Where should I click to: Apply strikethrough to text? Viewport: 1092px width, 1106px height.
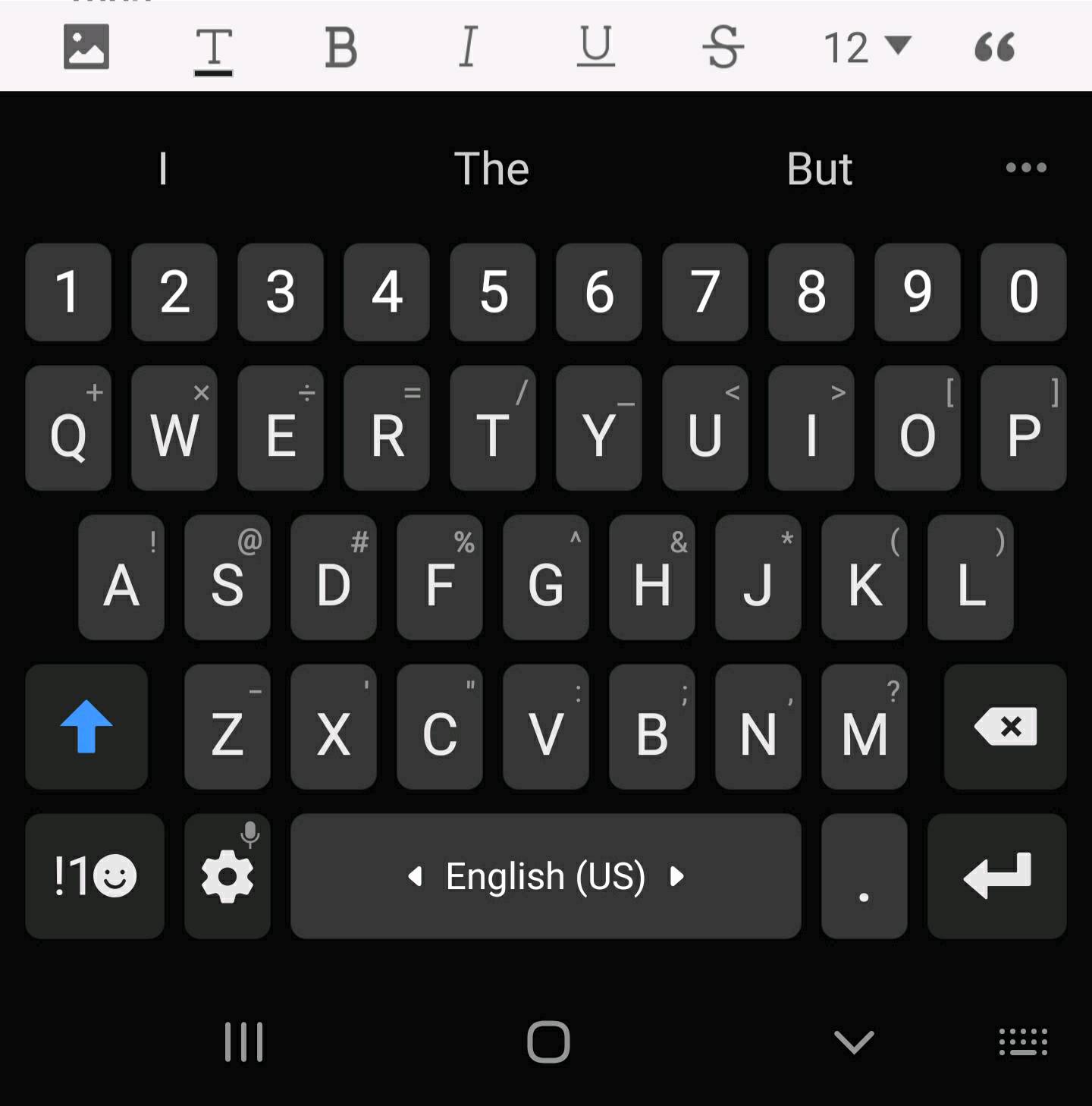[723, 48]
